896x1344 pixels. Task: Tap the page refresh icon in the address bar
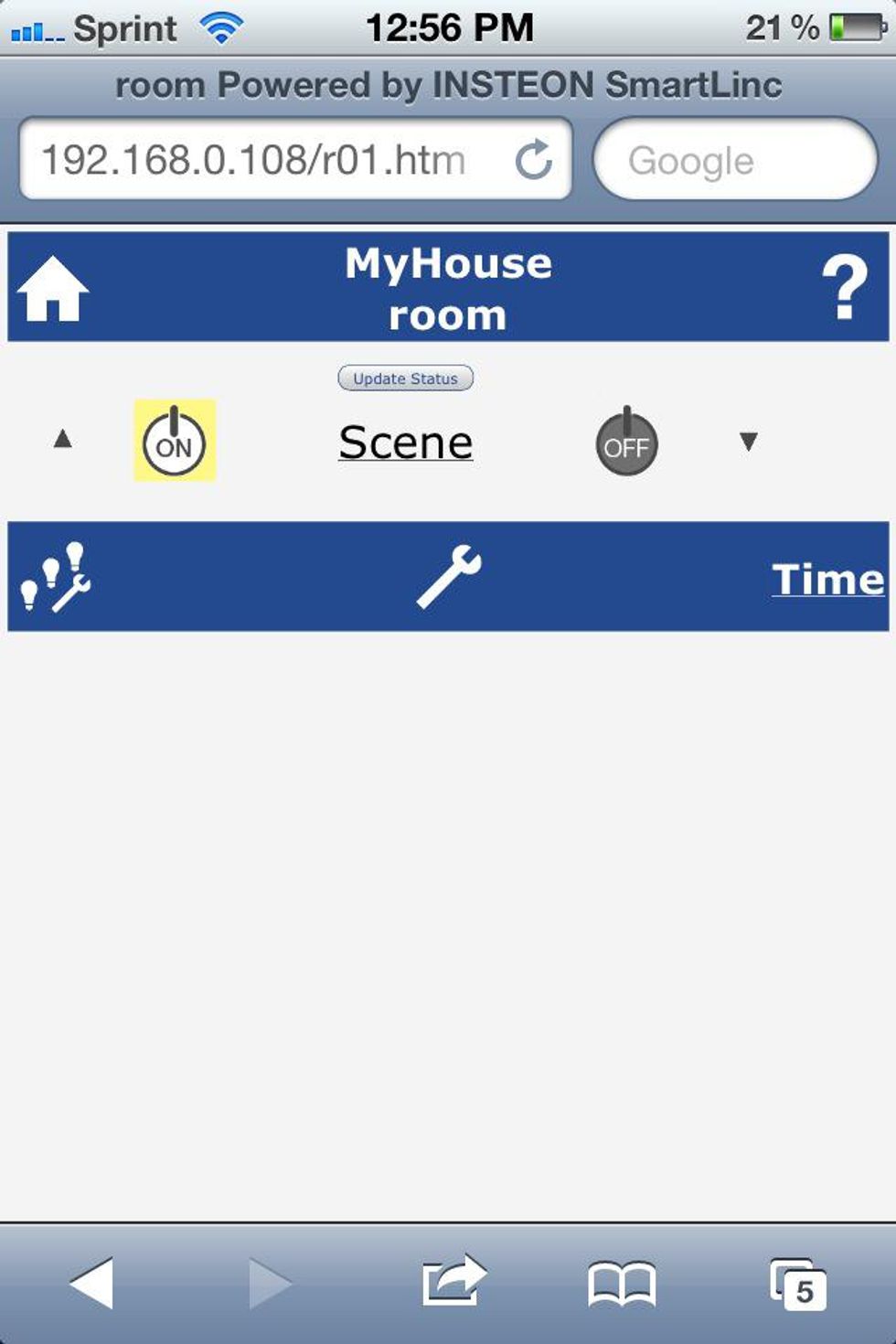point(533,159)
